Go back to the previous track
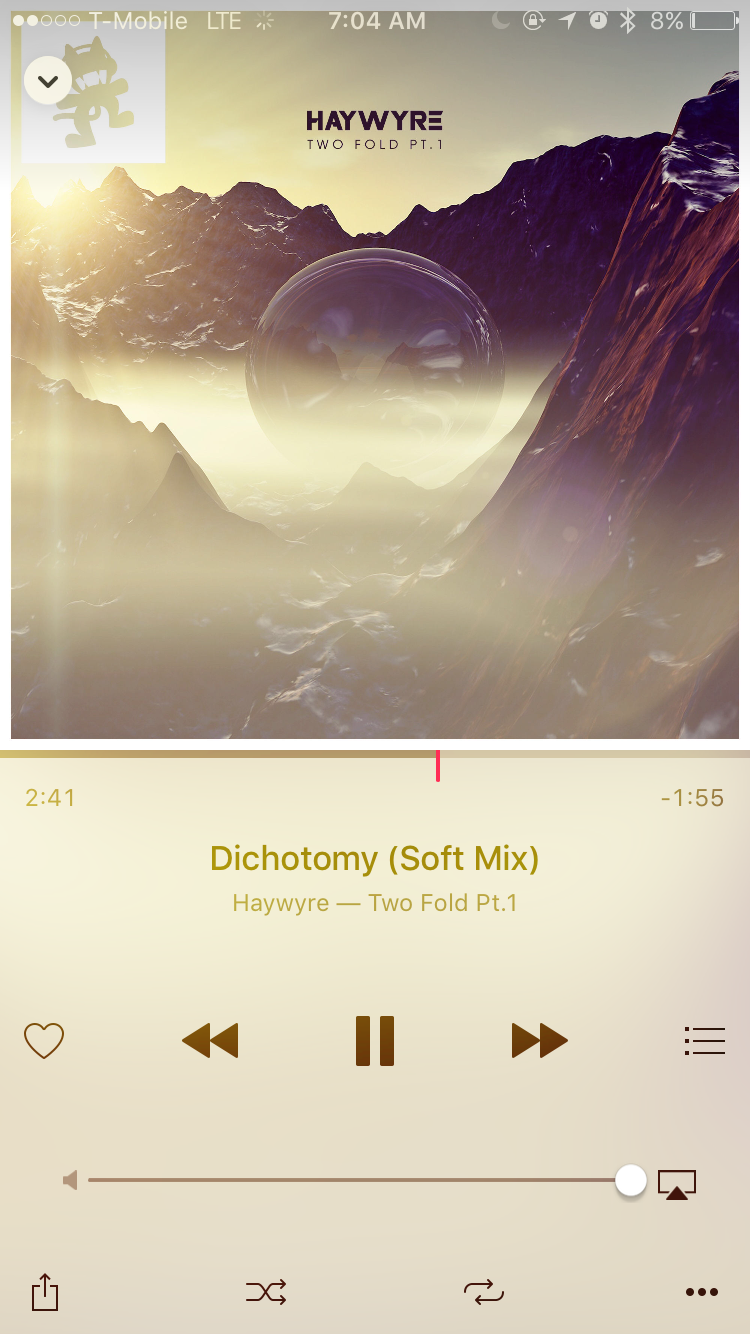Viewport: 750px width, 1334px height. tap(210, 1041)
